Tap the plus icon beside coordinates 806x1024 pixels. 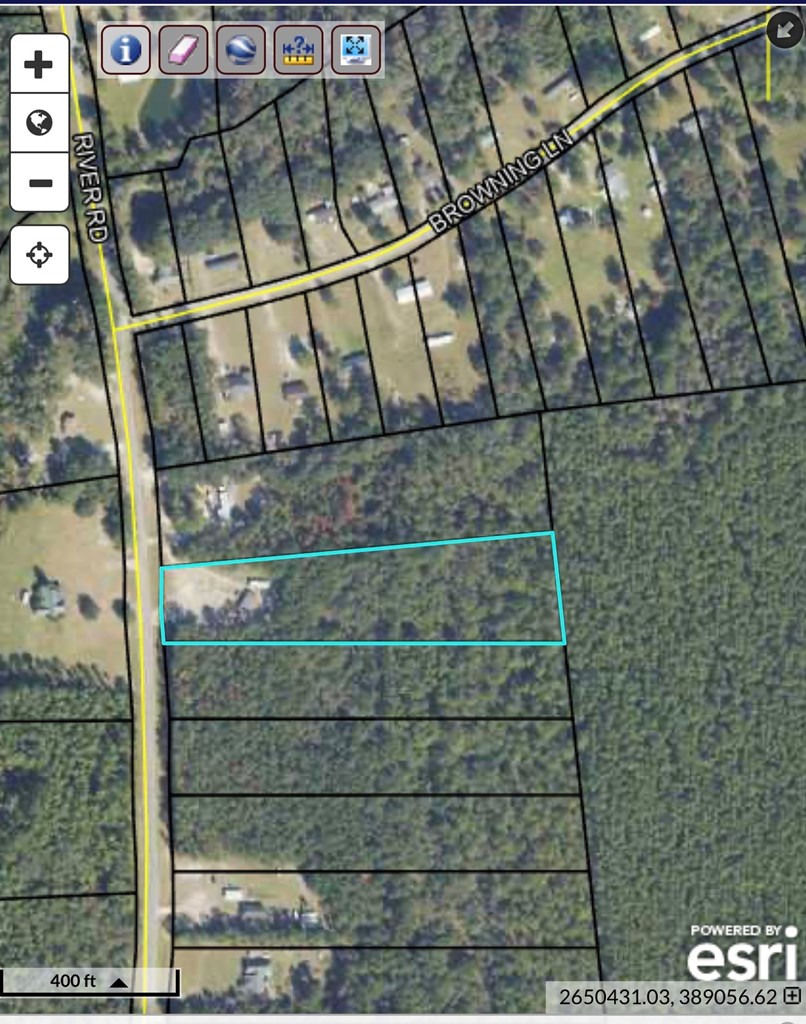tap(791, 995)
